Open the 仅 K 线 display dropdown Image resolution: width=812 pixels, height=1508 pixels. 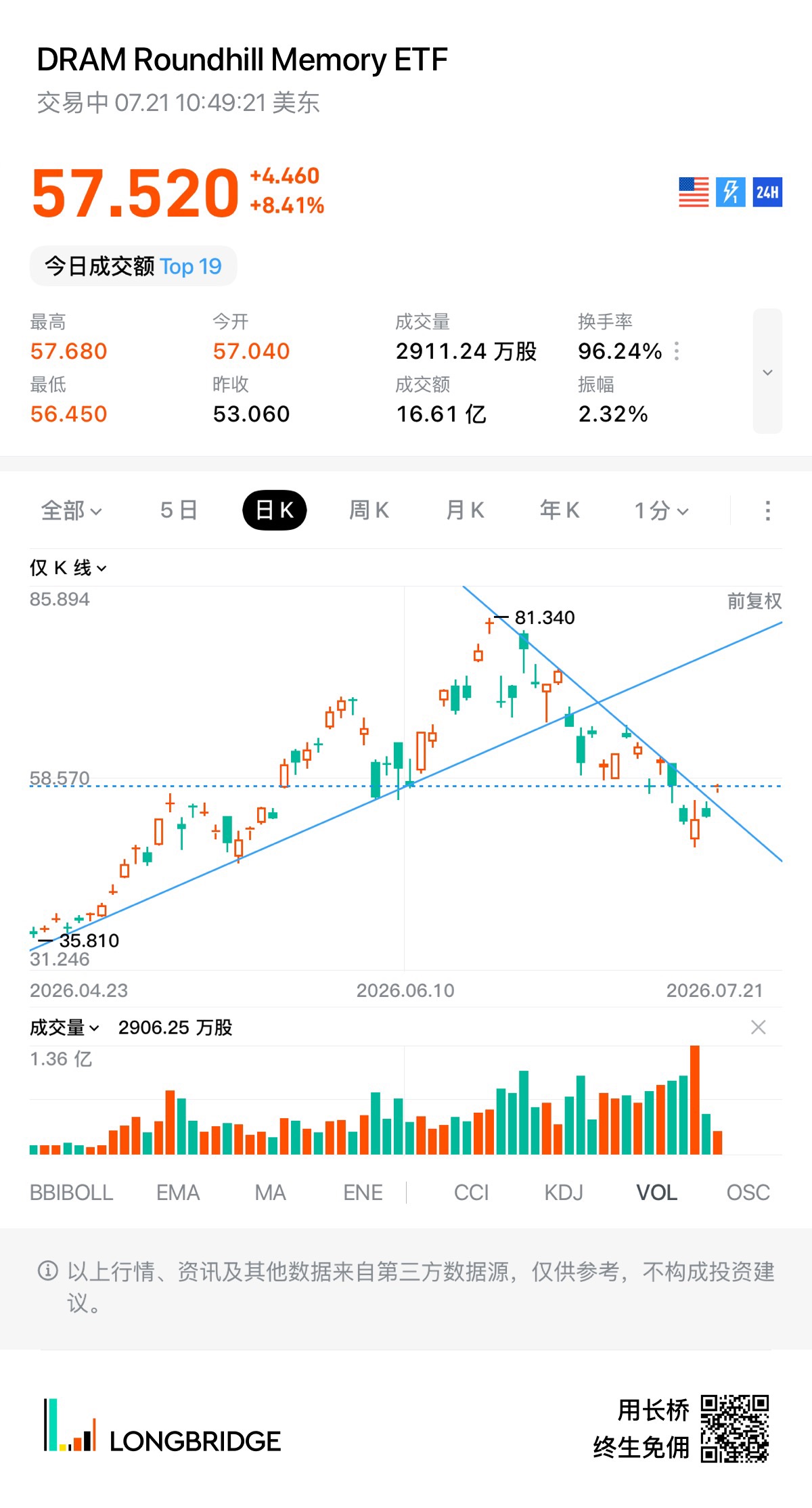[x=68, y=568]
